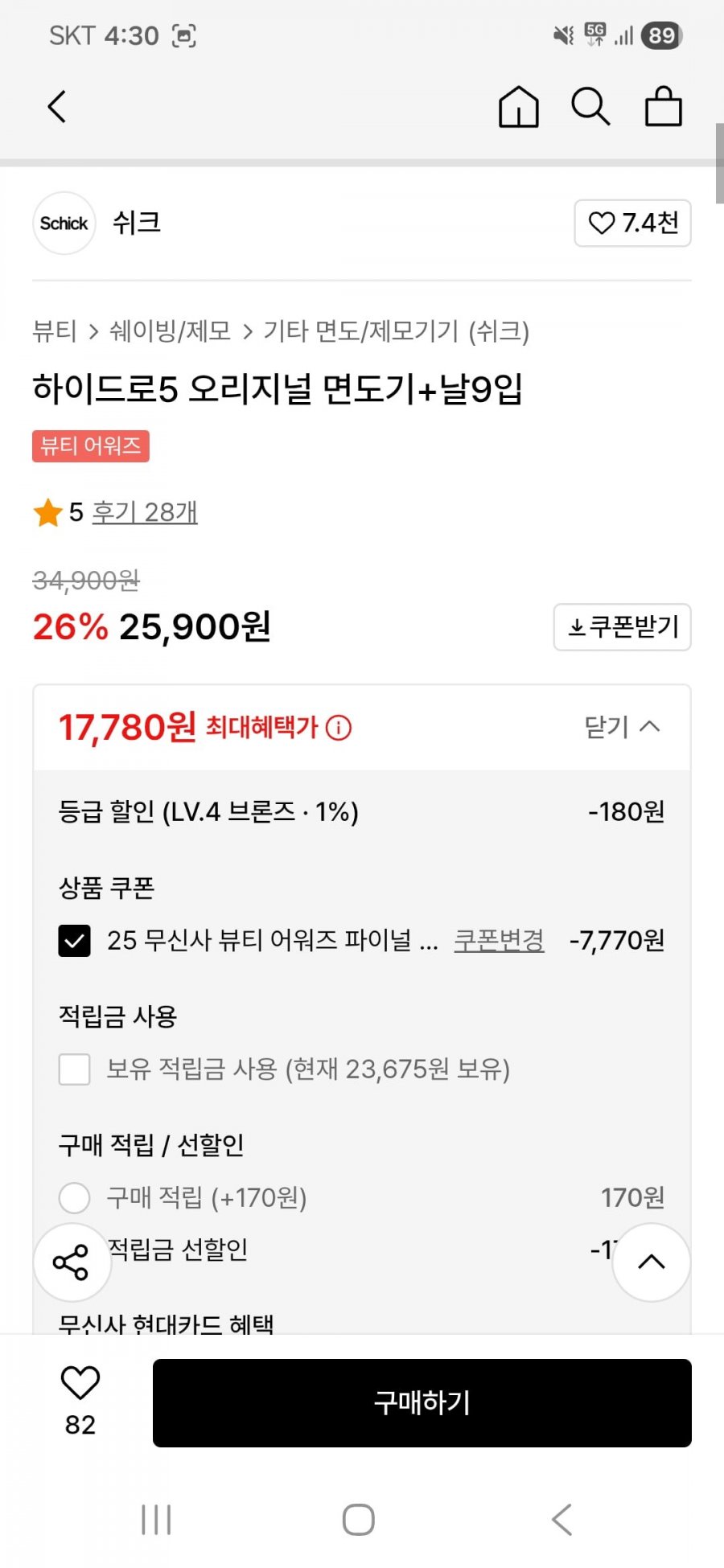Viewport: 724px width, 1568px height.
Task: Open the 쉐이빙/제모 breadcrumb
Action: tap(170, 330)
